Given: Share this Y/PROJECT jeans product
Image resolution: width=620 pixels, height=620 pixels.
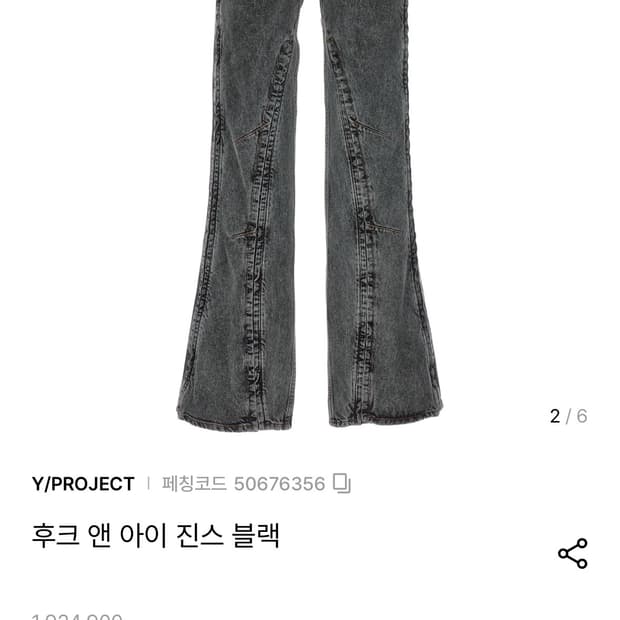Looking at the screenshot, I should (x=572, y=554).
